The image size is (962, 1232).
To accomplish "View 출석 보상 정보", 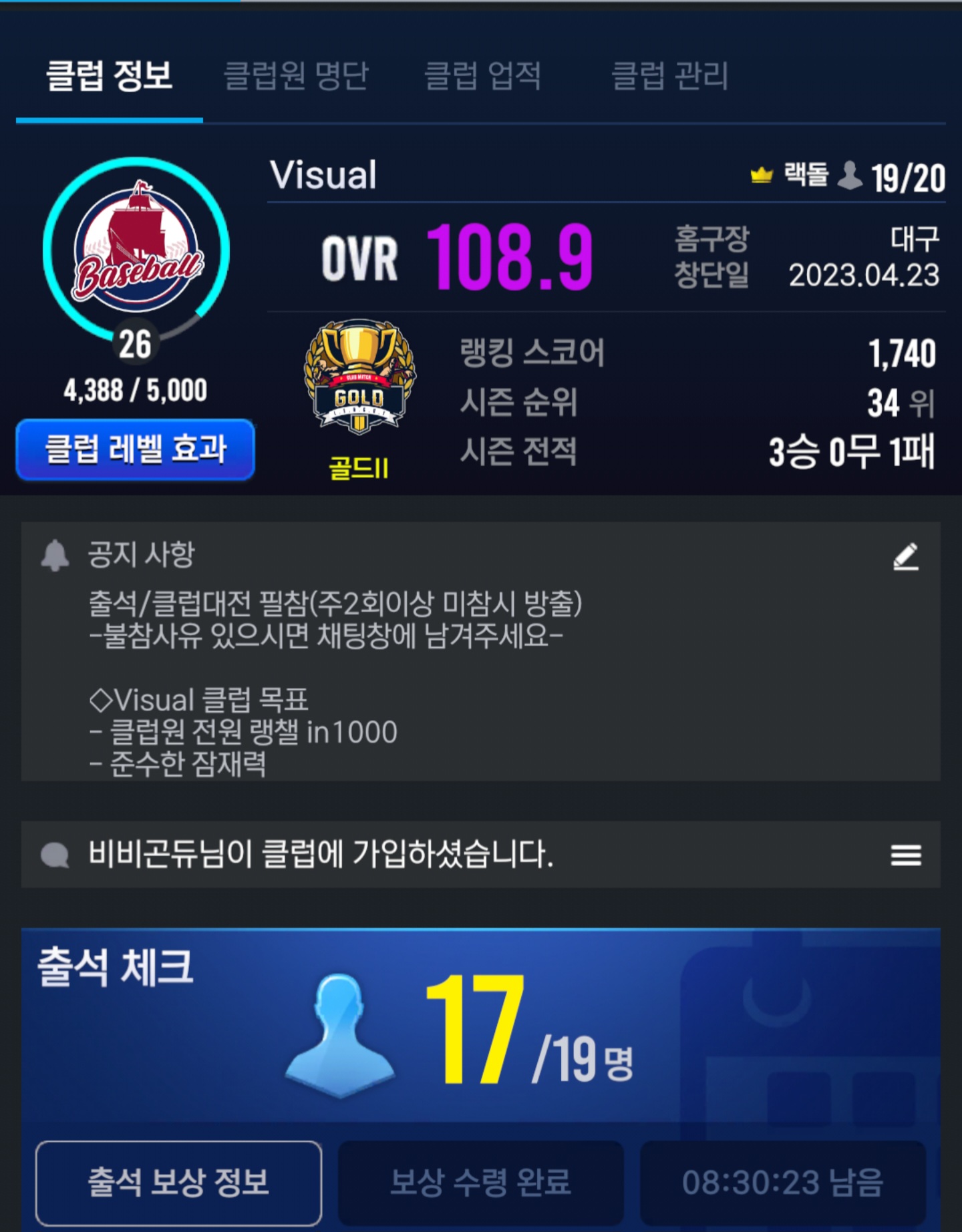I will point(178,1183).
